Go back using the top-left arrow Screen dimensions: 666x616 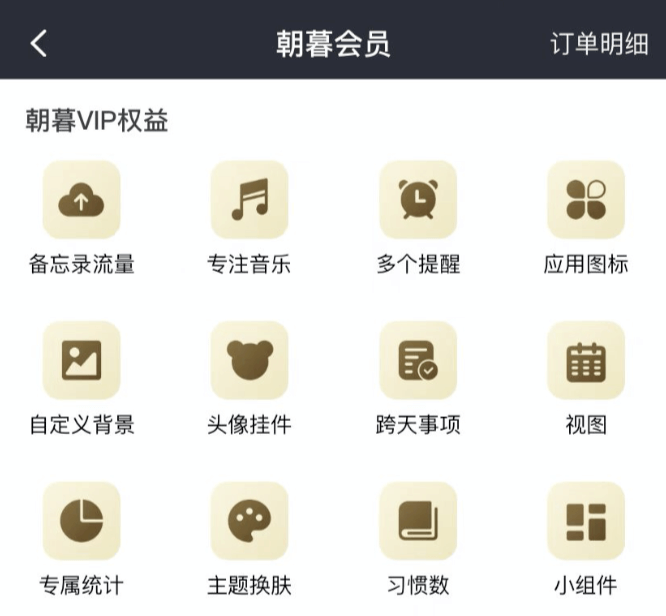pos(39,43)
